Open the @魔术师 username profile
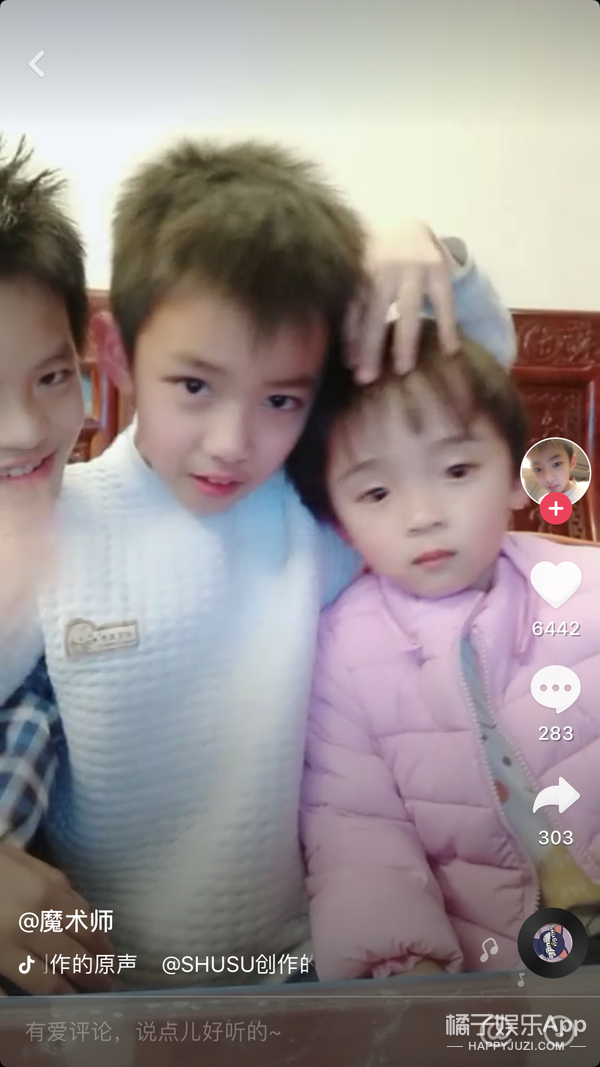This screenshot has height=1067, width=600. (x=66, y=921)
